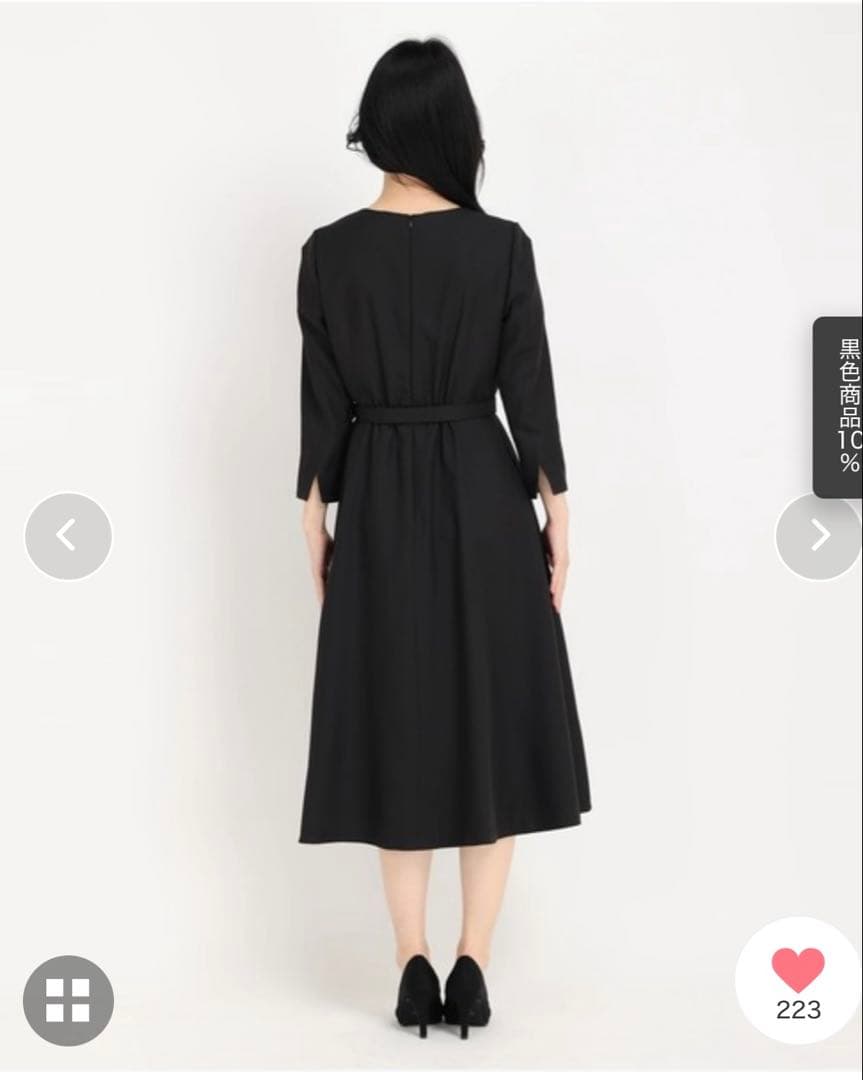
Task: Show the next product photo
Action: click(818, 536)
